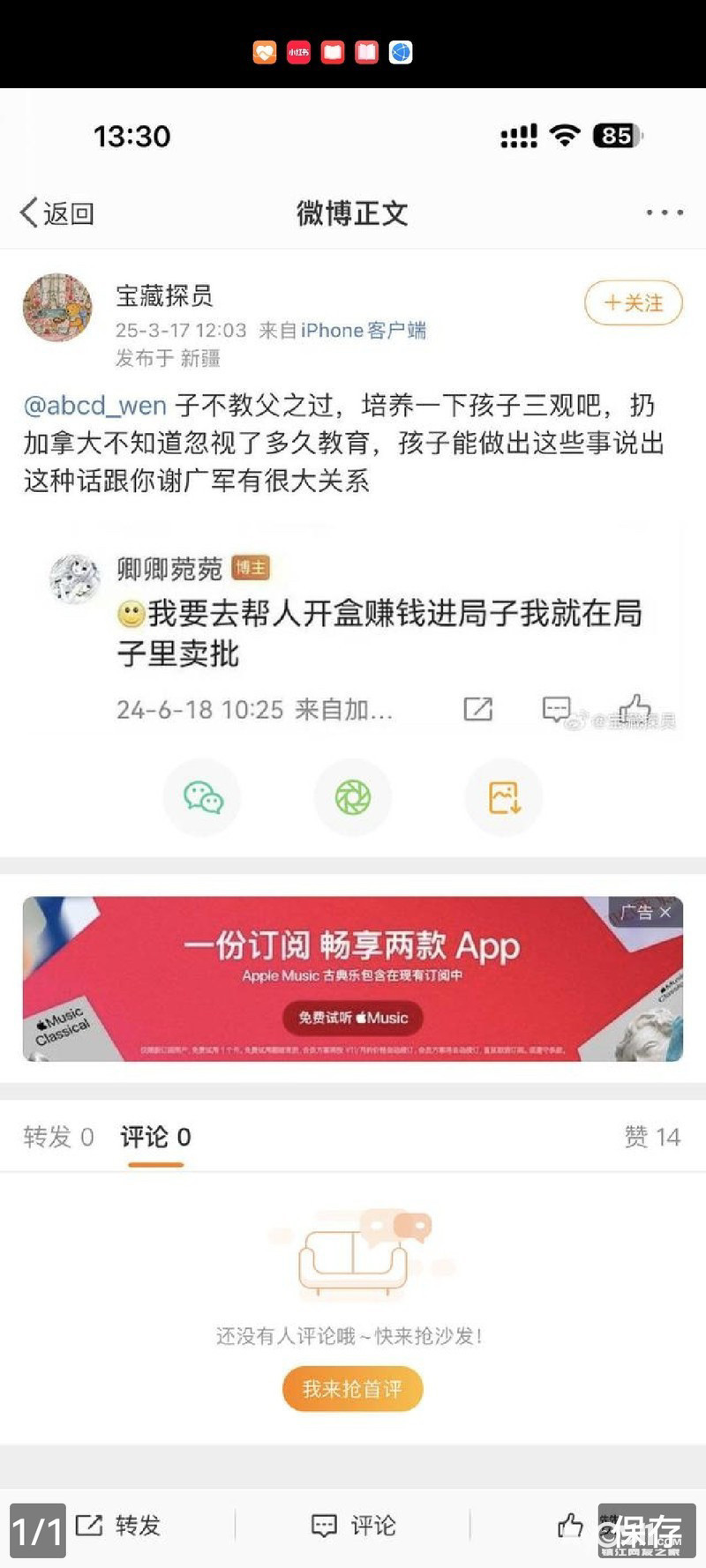
Task: Share the post to WeChat
Action: point(202,797)
